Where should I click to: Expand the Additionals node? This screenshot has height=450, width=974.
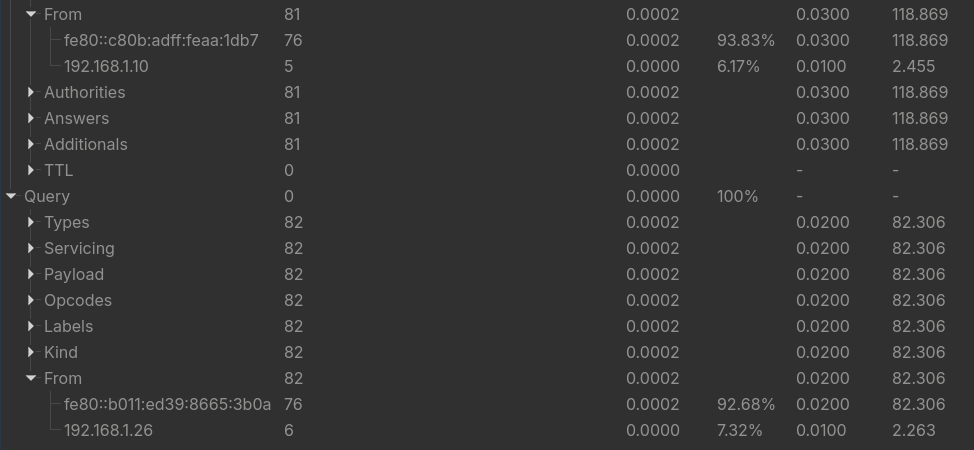pos(31,144)
